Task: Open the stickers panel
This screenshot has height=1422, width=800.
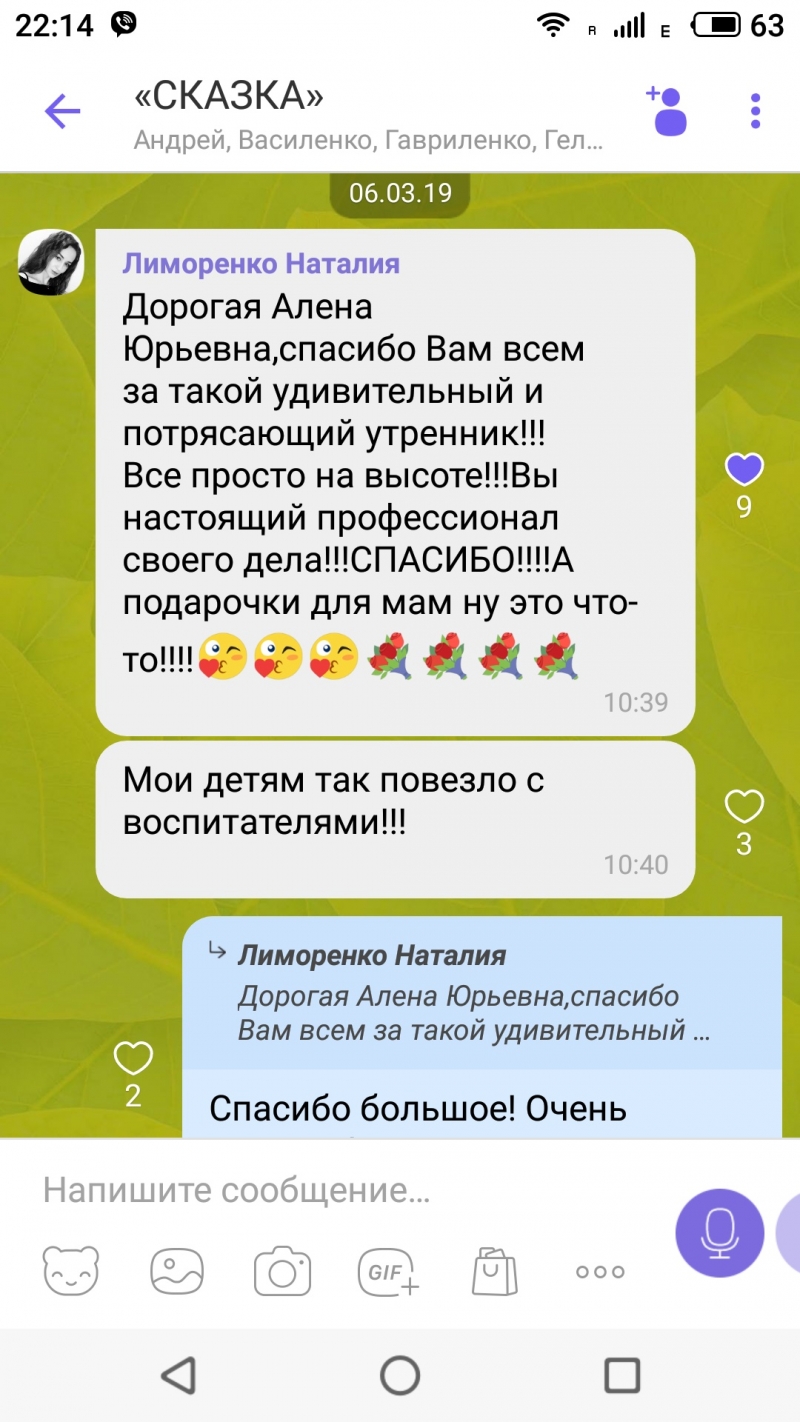Action: 71,1271
